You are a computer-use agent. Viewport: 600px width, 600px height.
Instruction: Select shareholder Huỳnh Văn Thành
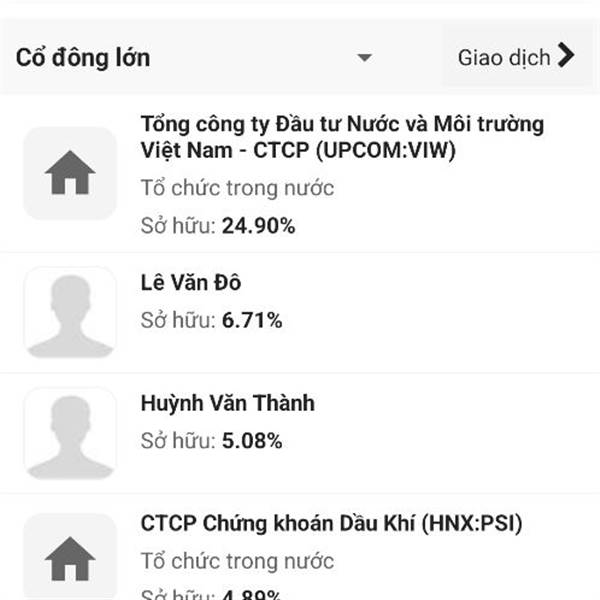click(x=228, y=403)
